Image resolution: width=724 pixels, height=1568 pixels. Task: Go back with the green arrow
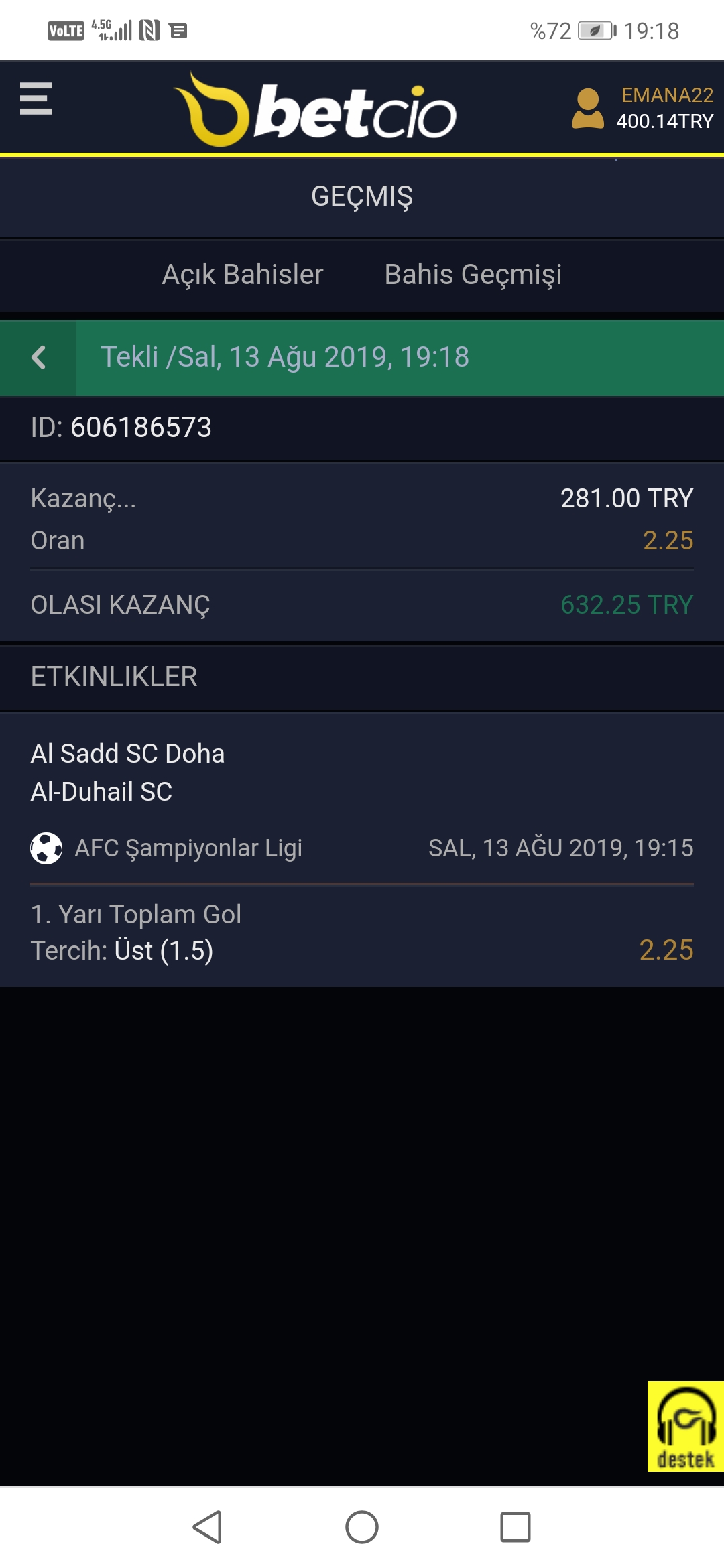coord(38,358)
